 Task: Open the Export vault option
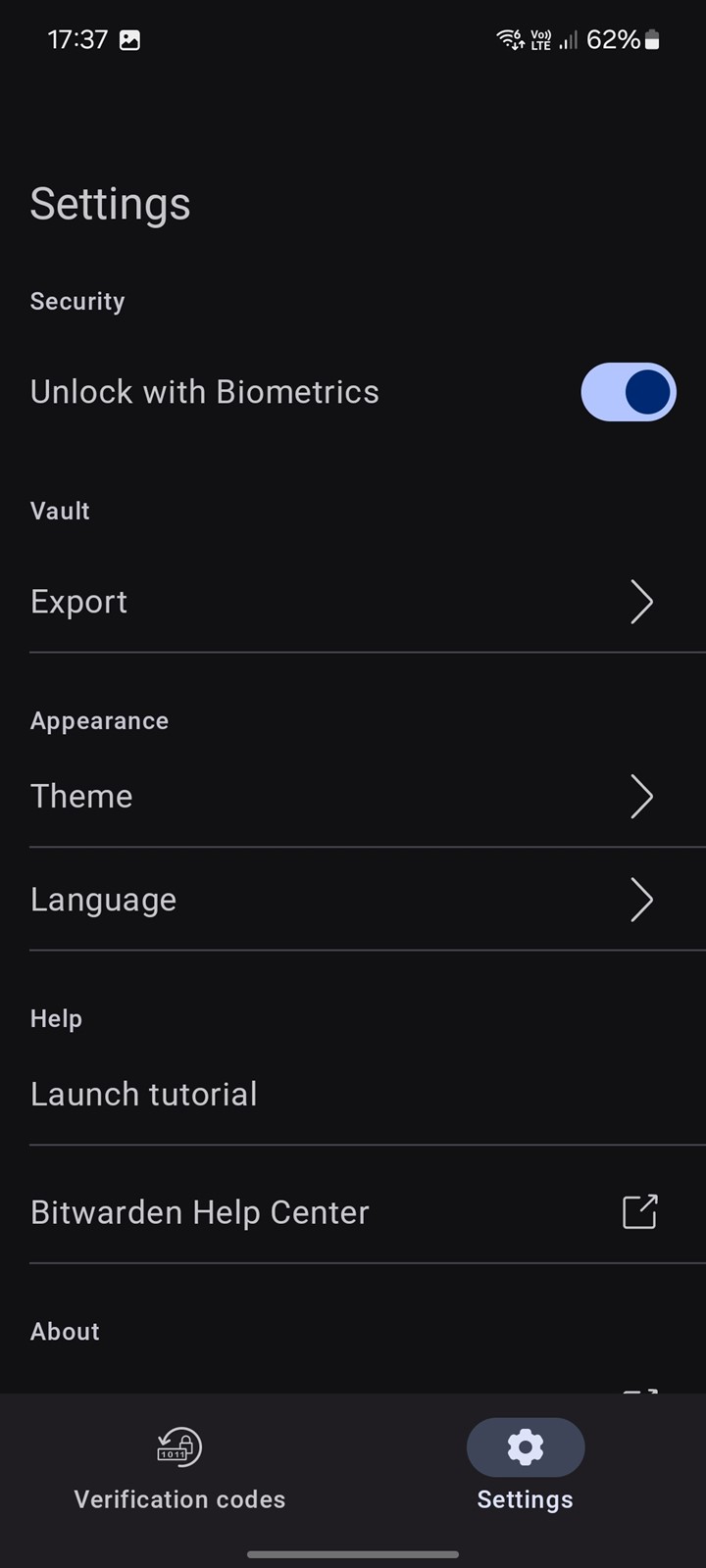[353, 602]
